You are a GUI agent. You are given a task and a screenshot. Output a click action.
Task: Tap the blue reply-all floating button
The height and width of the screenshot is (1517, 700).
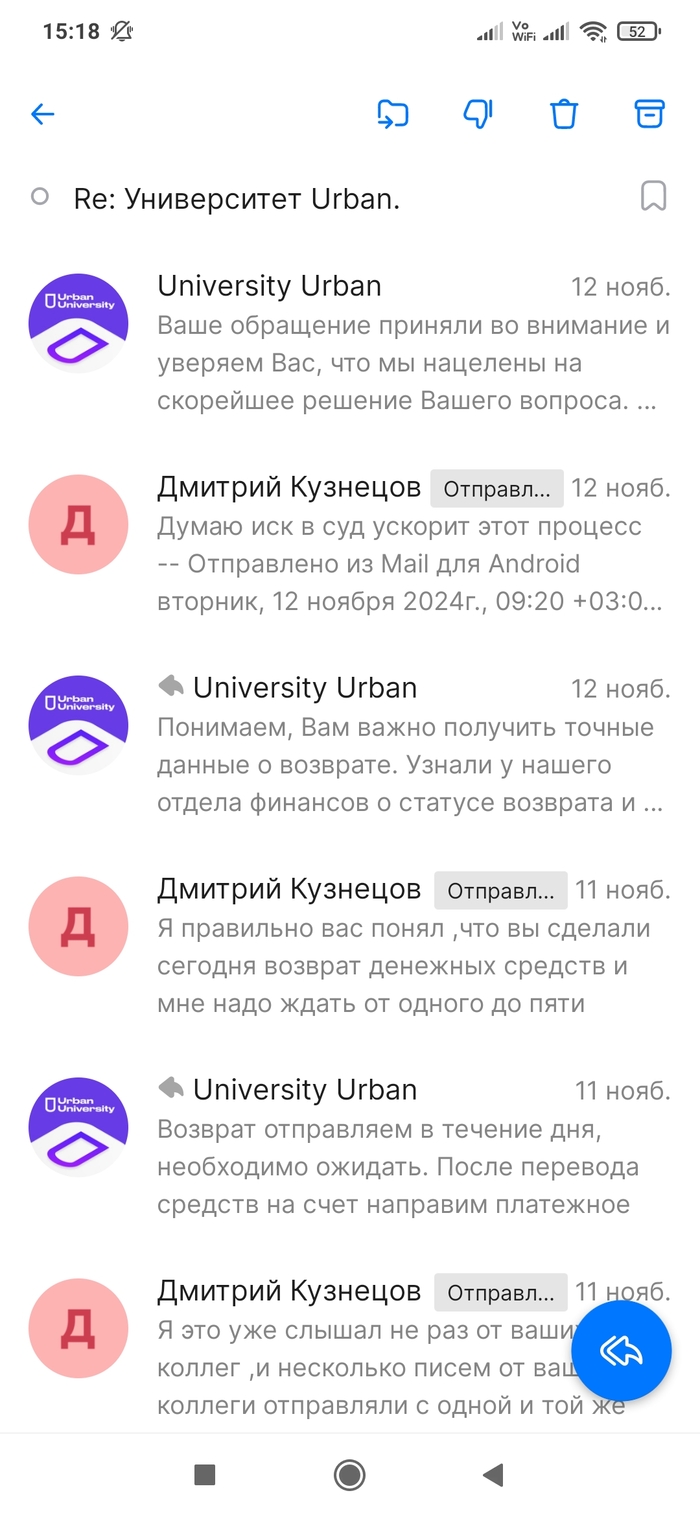pos(626,1351)
